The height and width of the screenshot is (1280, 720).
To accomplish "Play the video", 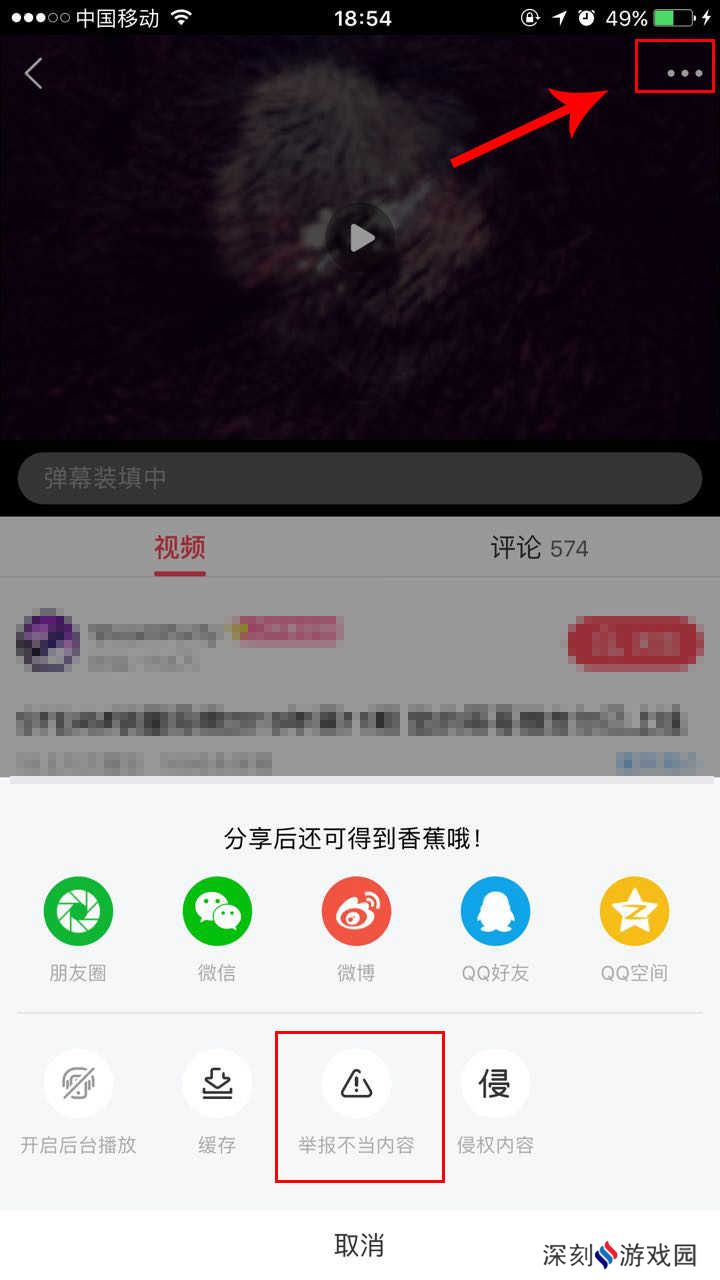I will [360, 238].
